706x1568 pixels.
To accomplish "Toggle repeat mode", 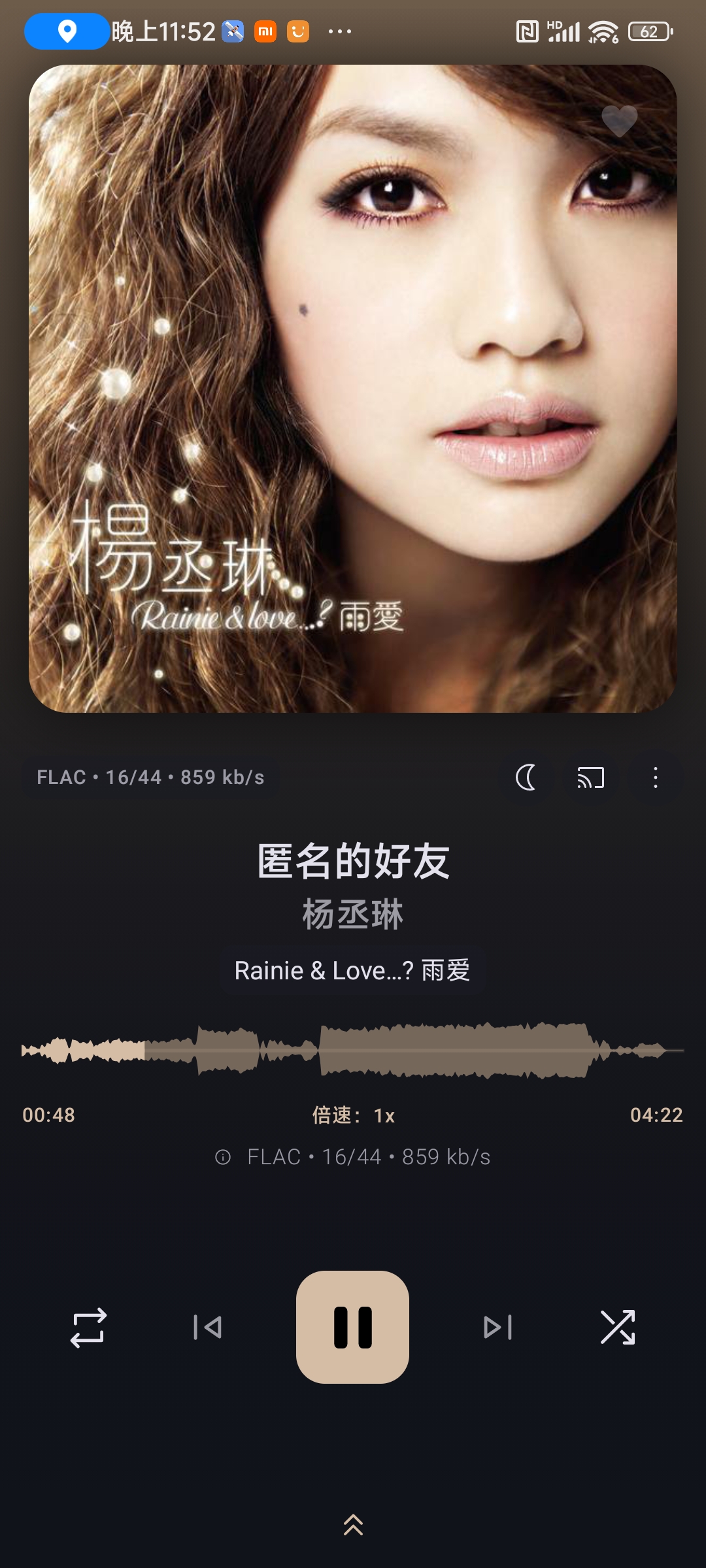I will (88, 1328).
